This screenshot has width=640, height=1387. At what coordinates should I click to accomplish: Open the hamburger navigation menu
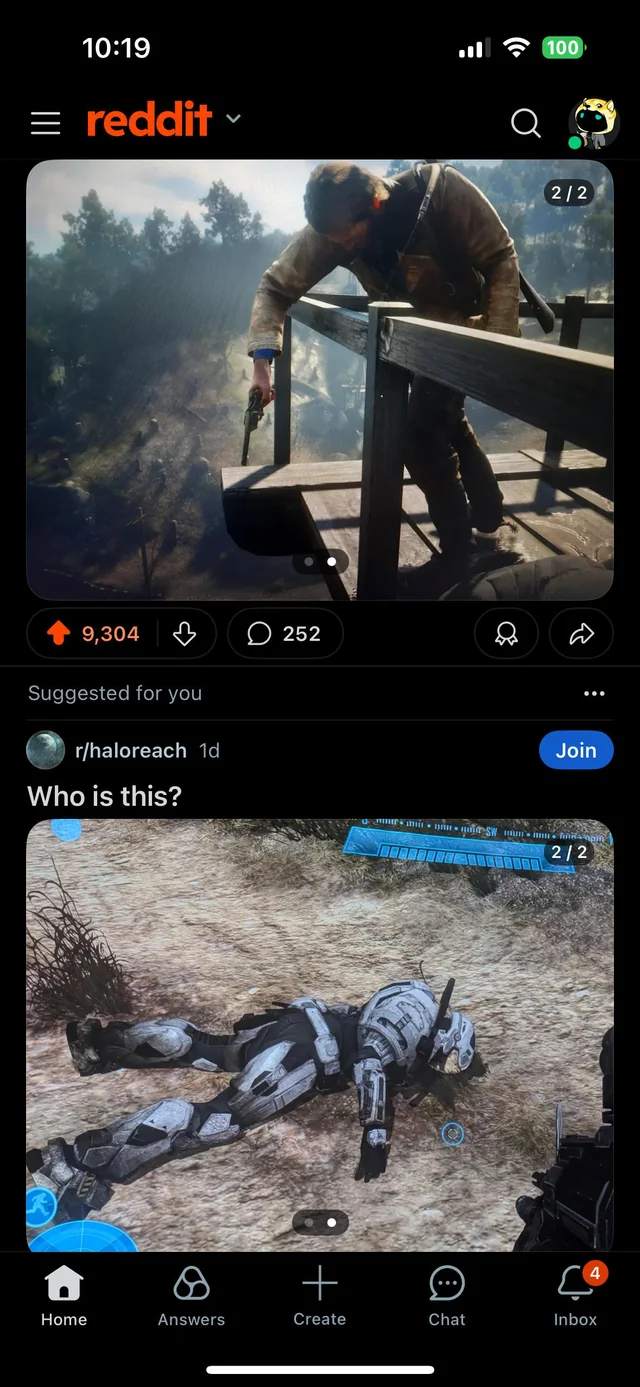tap(46, 122)
